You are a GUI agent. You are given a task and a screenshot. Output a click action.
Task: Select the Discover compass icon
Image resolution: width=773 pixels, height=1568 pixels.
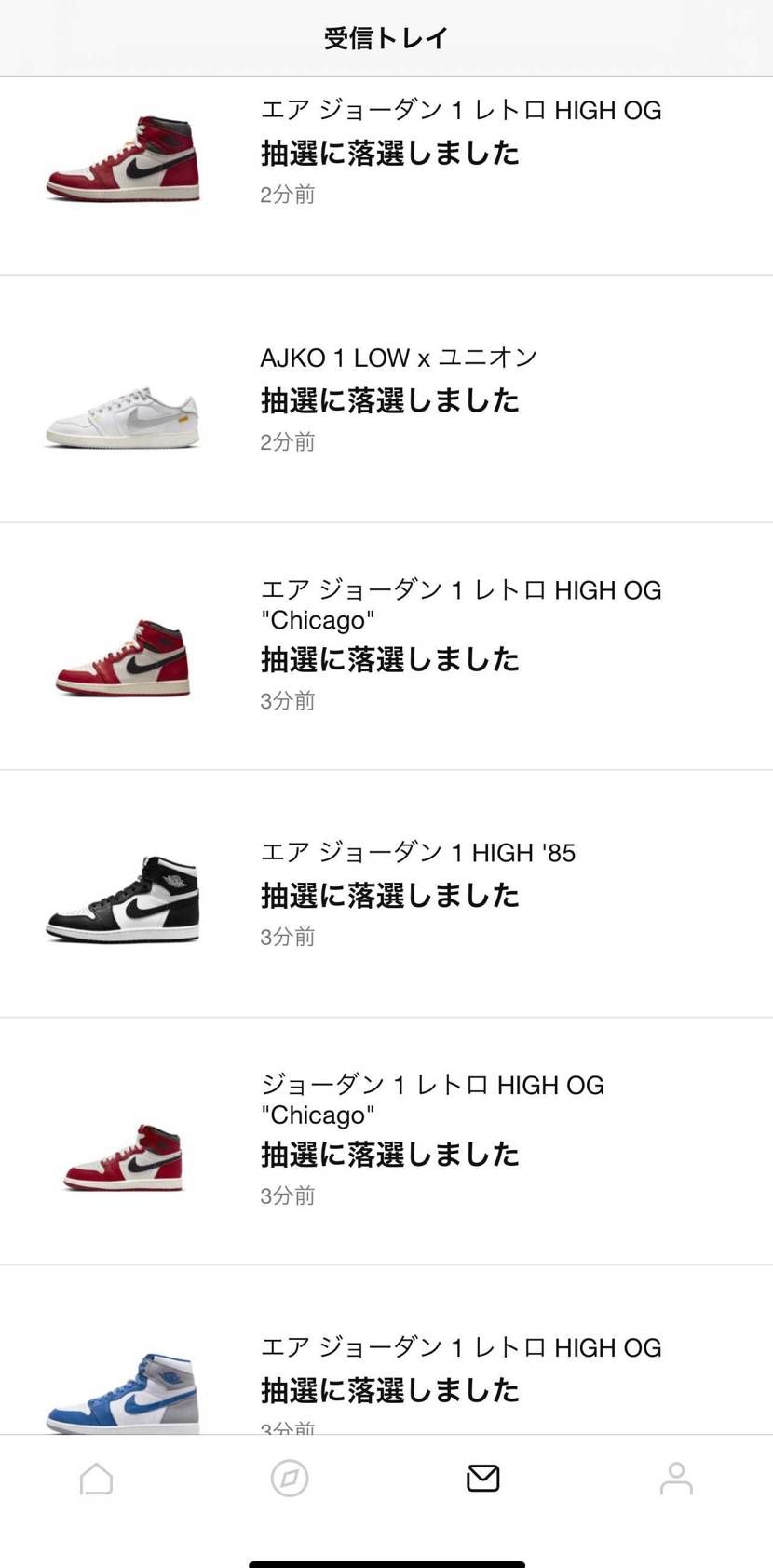click(x=288, y=1478)
